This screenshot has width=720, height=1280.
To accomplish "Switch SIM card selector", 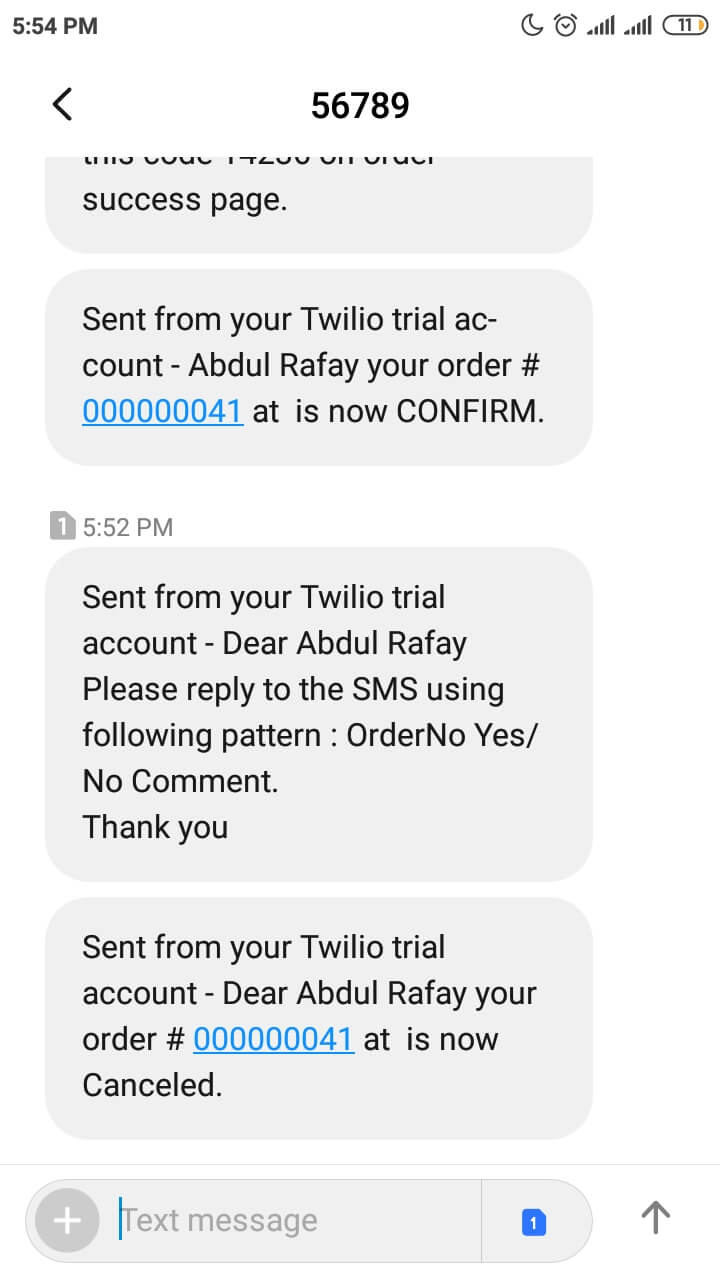I will (x=534, y=1221).
